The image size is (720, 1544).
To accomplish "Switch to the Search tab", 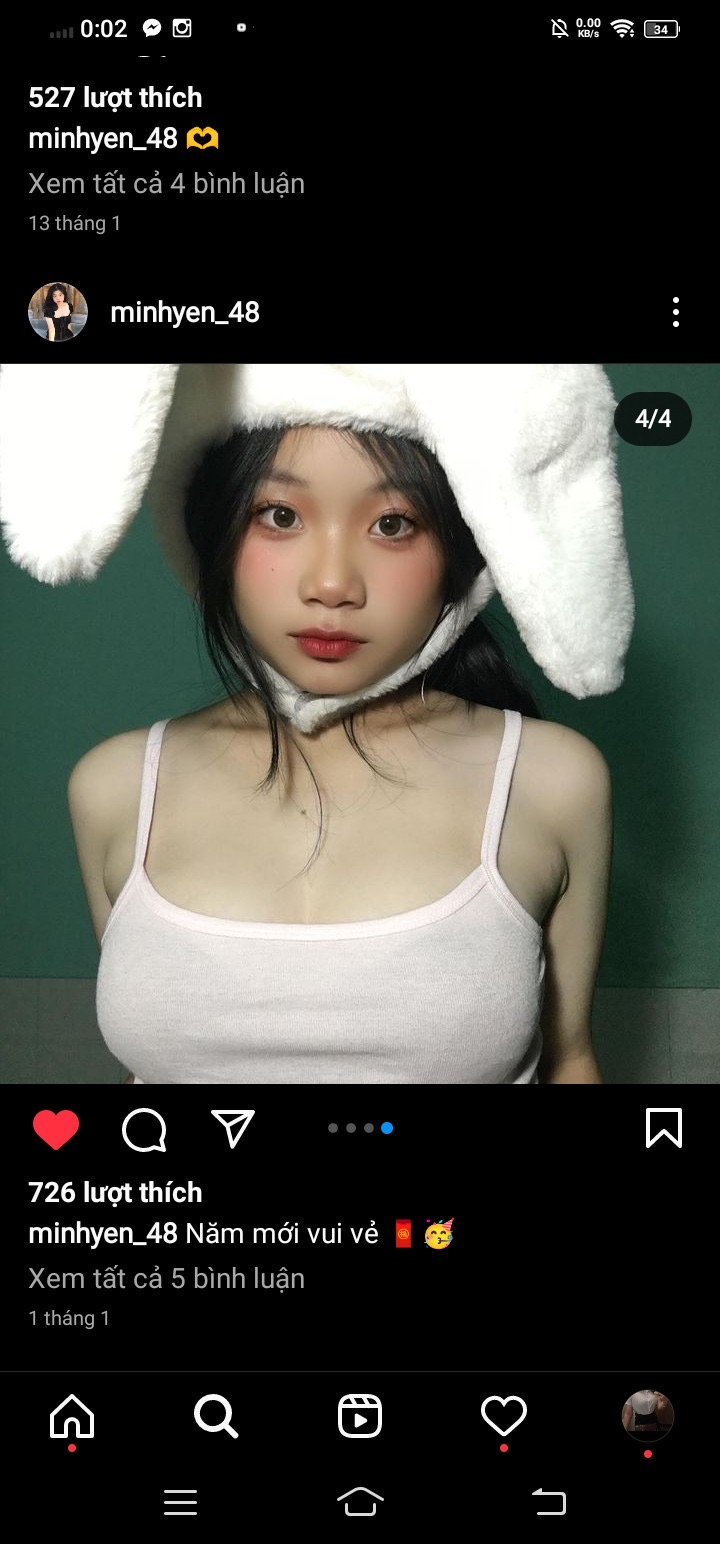I will 216,1416.
